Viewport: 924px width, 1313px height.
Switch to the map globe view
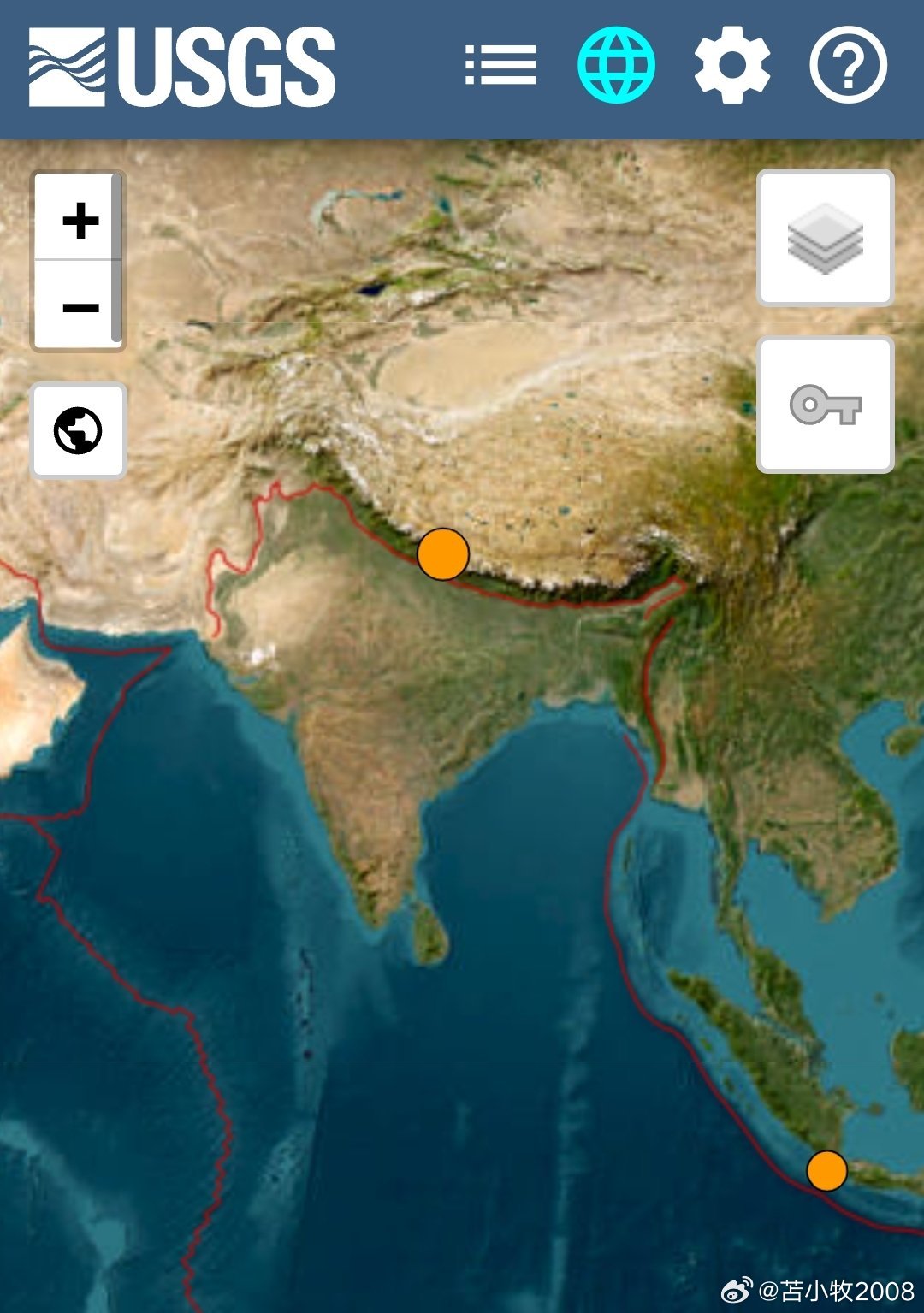[616, 65]
